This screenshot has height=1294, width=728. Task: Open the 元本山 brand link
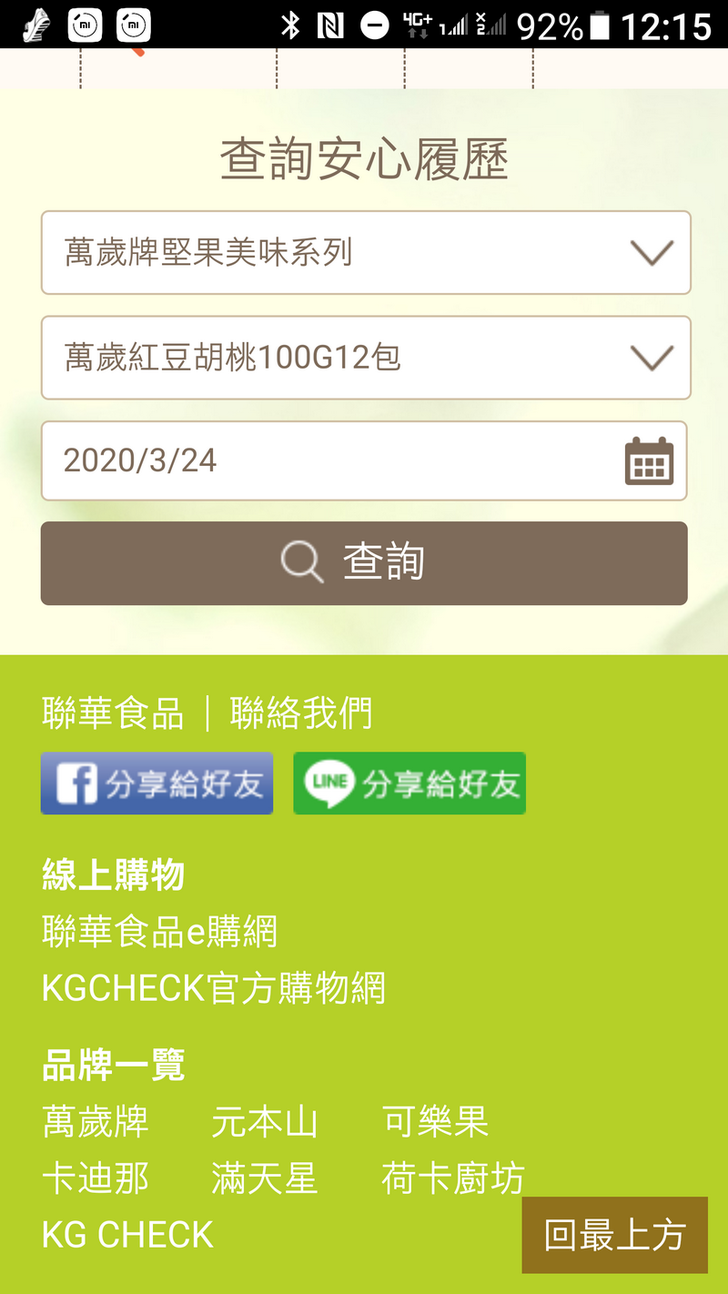pyautogui.click(x=265, y=1122)
